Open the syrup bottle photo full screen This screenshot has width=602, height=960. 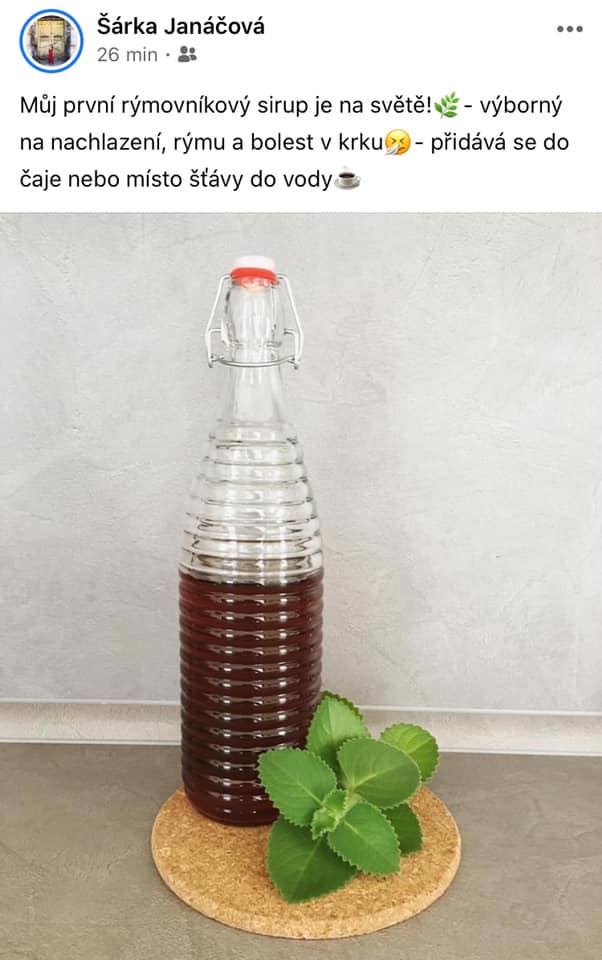tap(300, 585)
